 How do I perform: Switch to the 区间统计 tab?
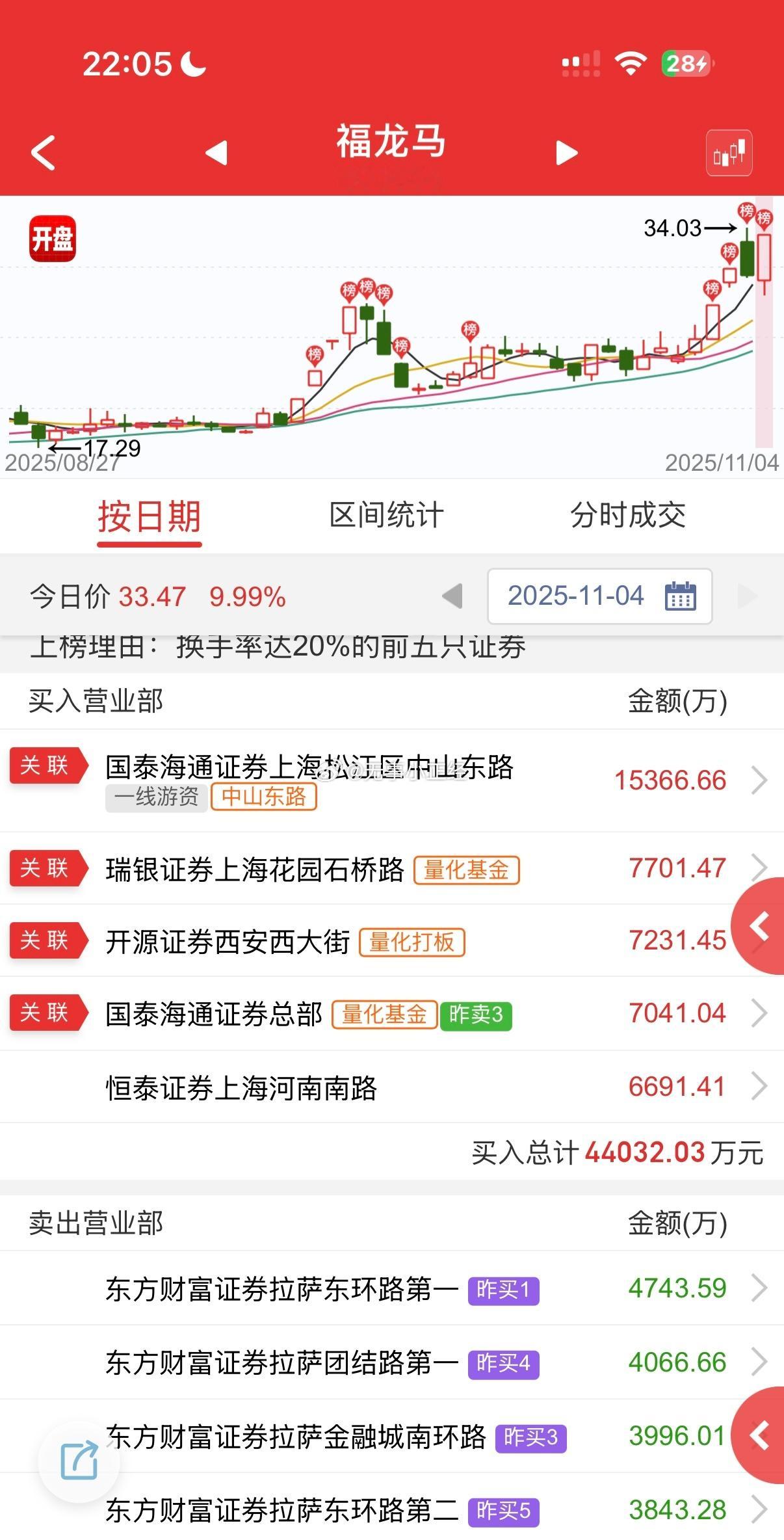tap(385, 516)
